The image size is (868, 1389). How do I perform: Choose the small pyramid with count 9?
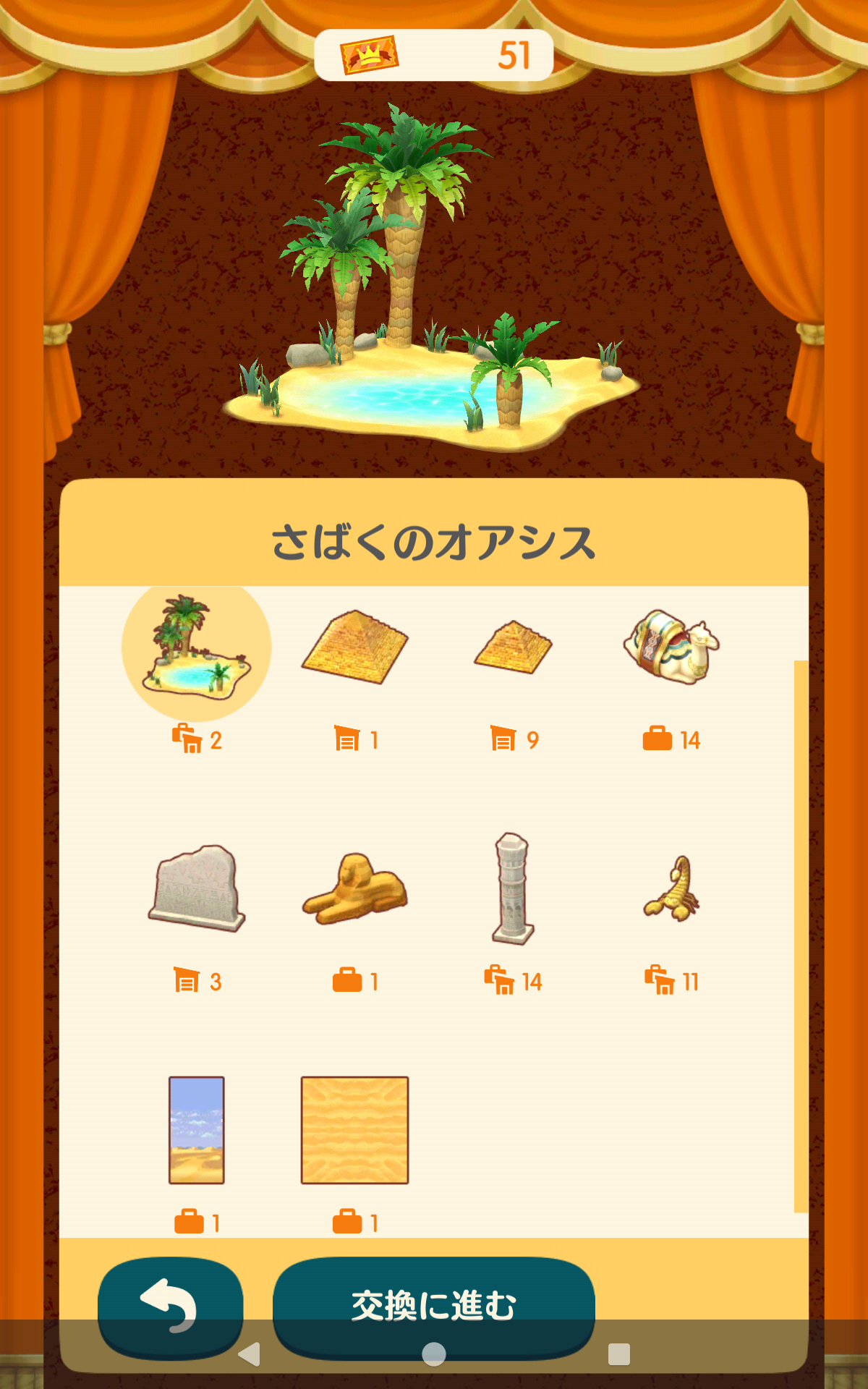[513, 646]
